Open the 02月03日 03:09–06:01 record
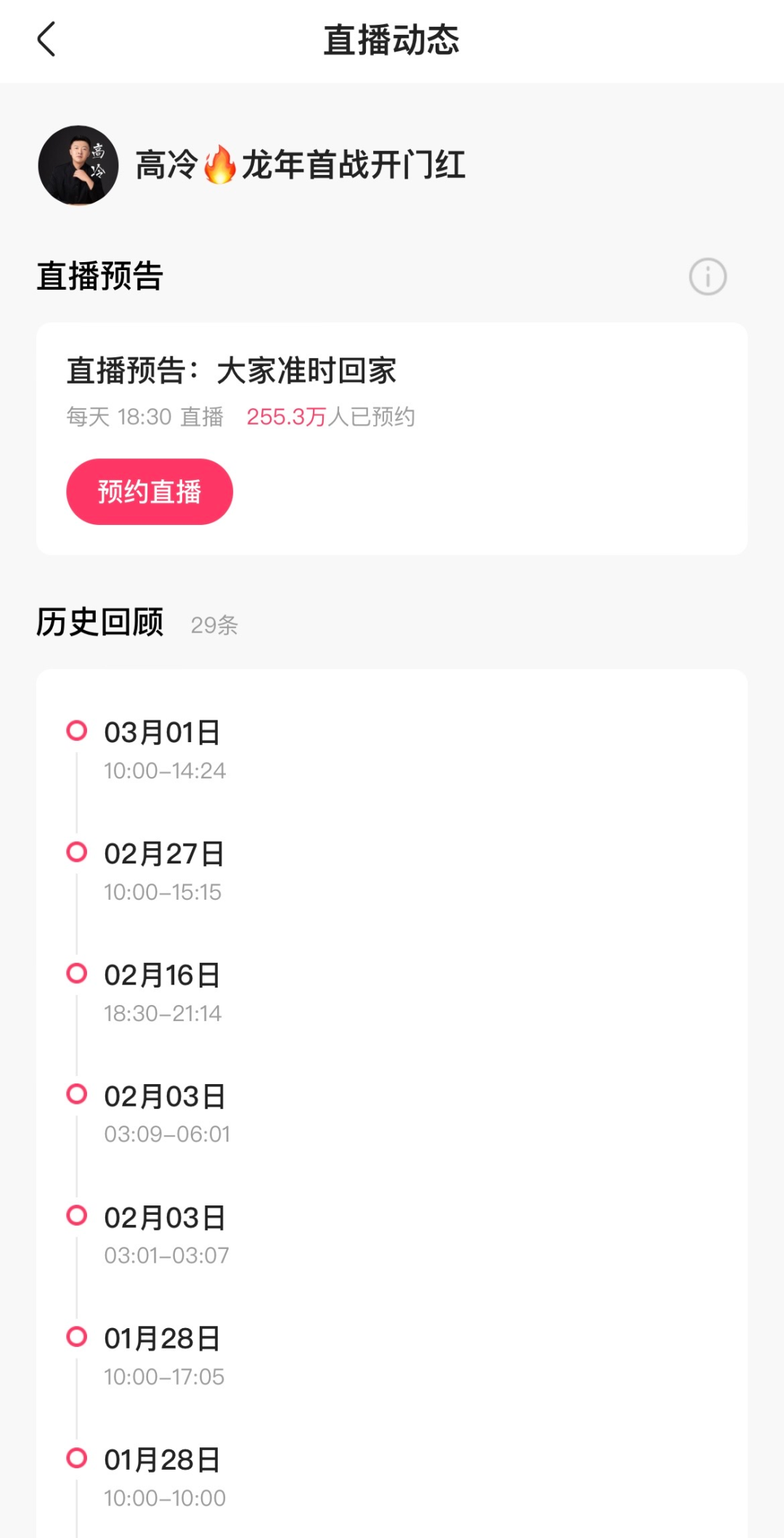Screen dimensions: 784x1538 click(166, 1113)
